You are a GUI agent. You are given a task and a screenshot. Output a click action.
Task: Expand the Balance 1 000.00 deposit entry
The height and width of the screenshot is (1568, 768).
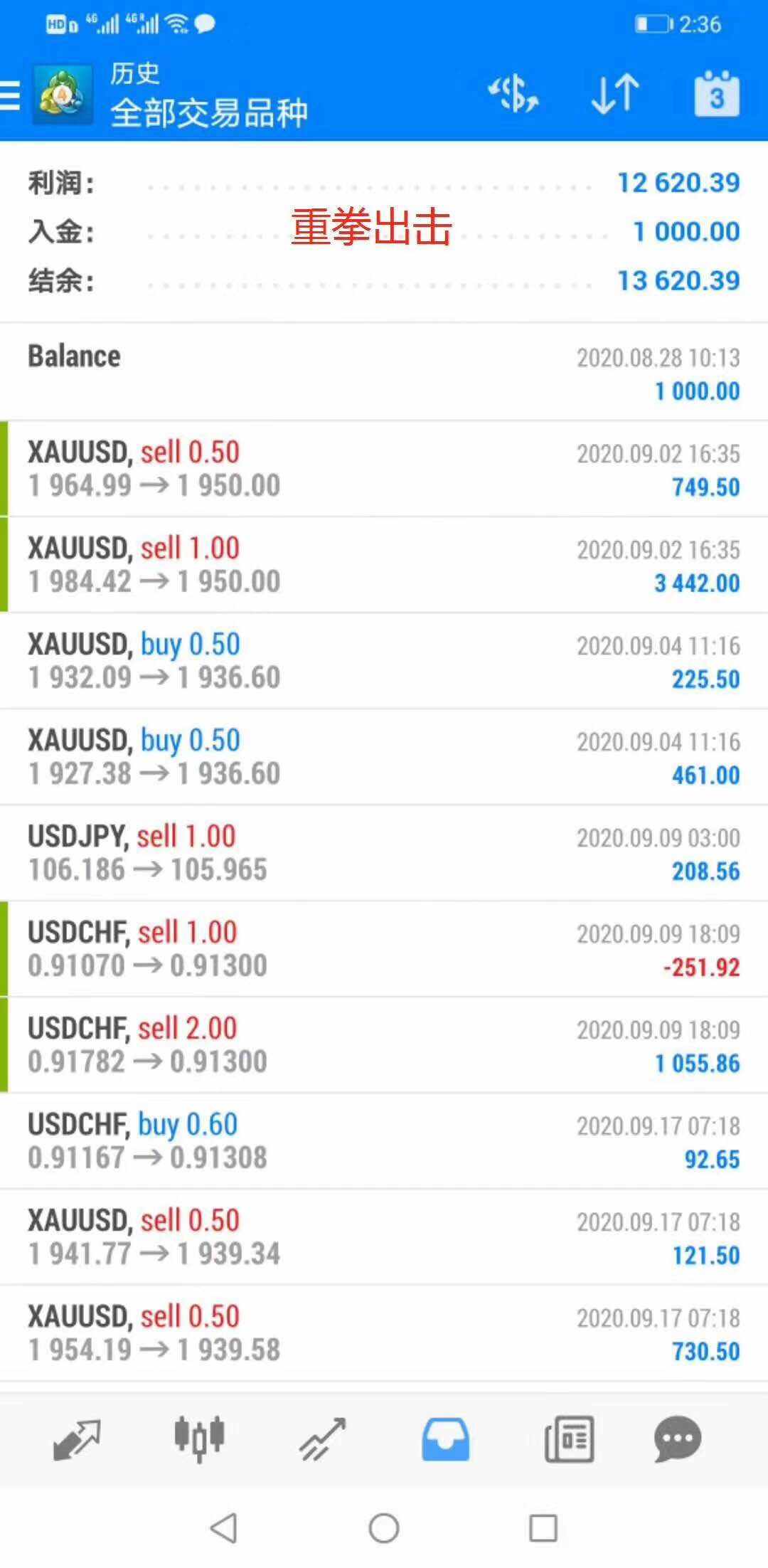[384, 372]
